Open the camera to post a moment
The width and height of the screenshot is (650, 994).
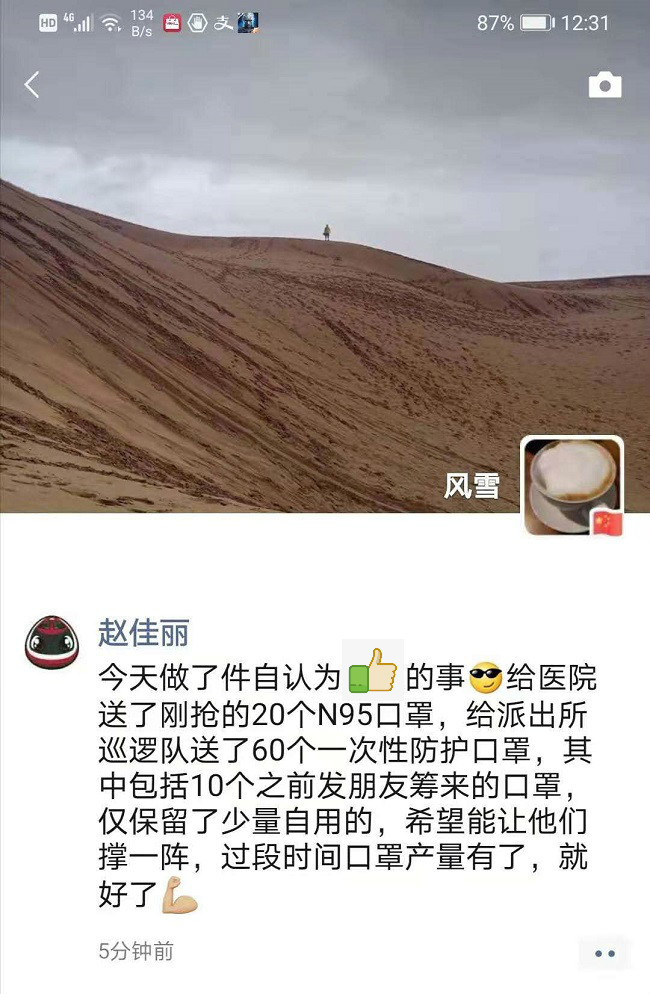tap(604, 86)
